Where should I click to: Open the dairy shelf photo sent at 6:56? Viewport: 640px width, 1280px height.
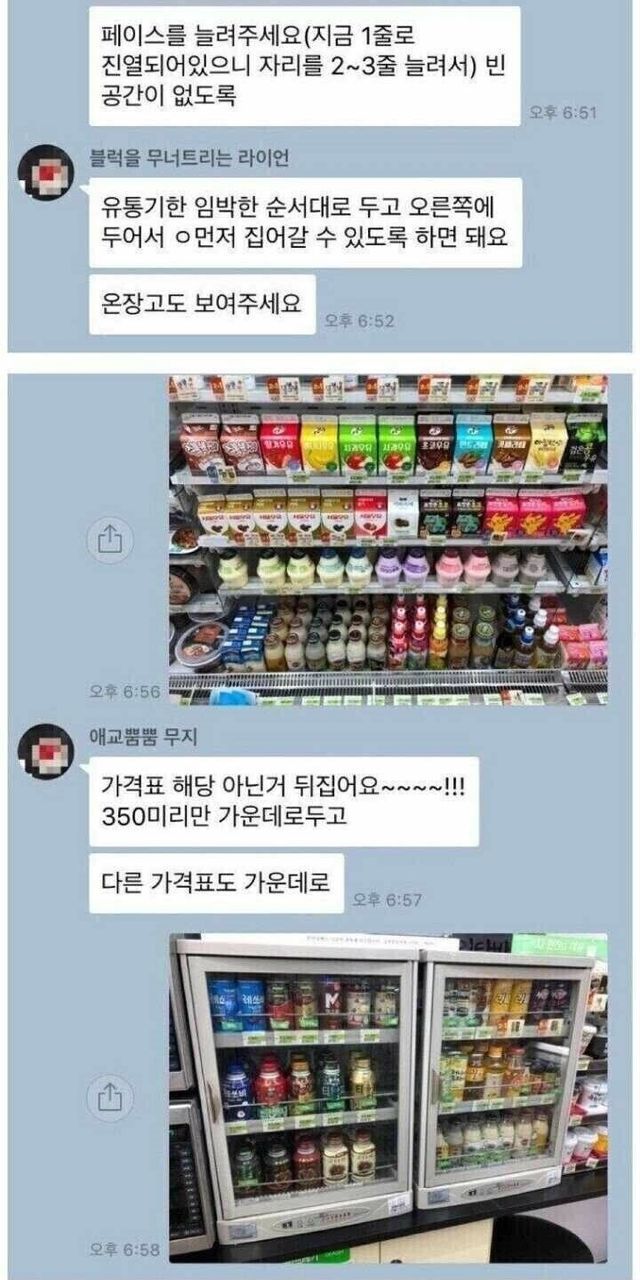click(x=387, y=540)
